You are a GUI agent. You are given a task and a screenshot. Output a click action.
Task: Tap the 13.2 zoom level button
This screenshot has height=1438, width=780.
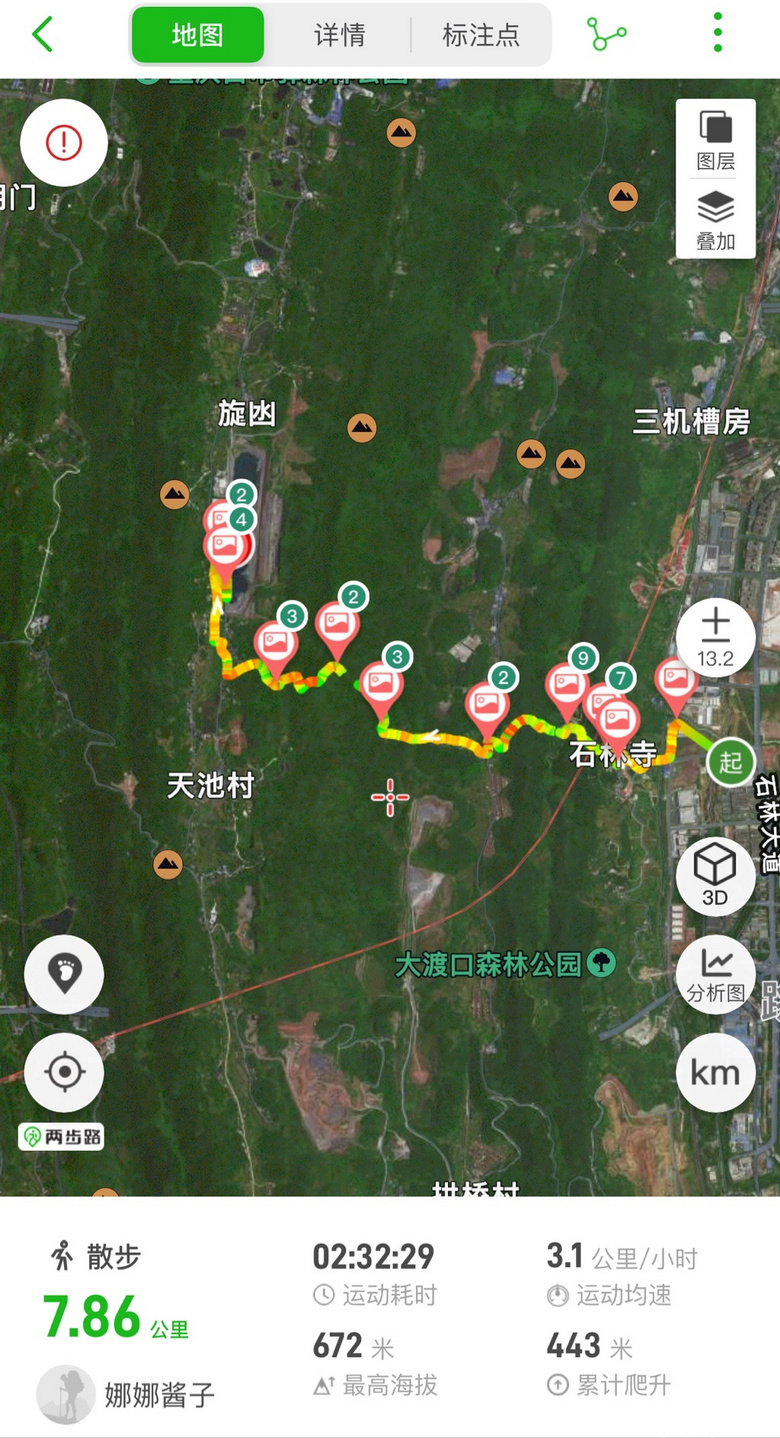(x=716, y=636)
